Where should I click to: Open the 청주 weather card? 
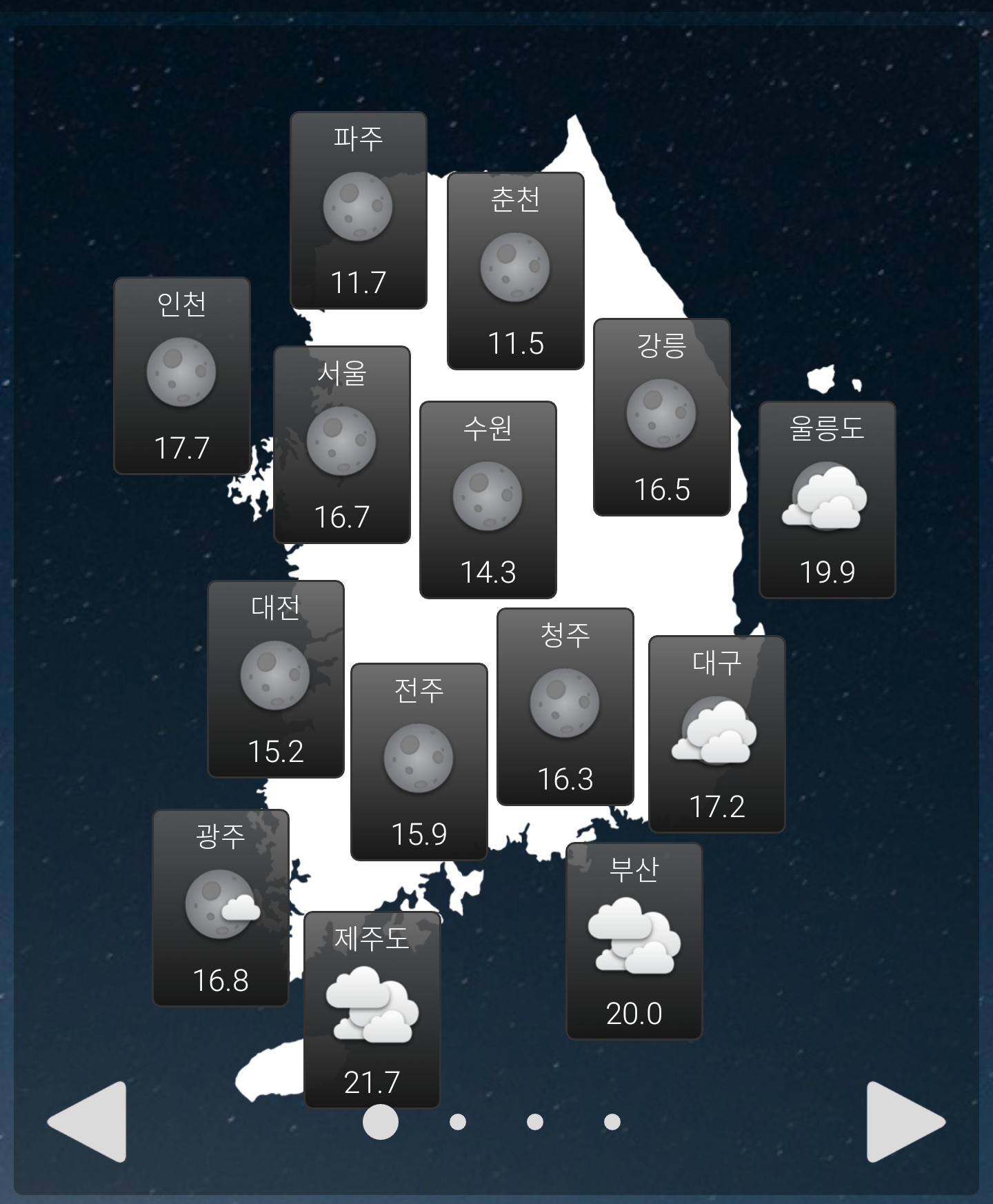[565, 707]
